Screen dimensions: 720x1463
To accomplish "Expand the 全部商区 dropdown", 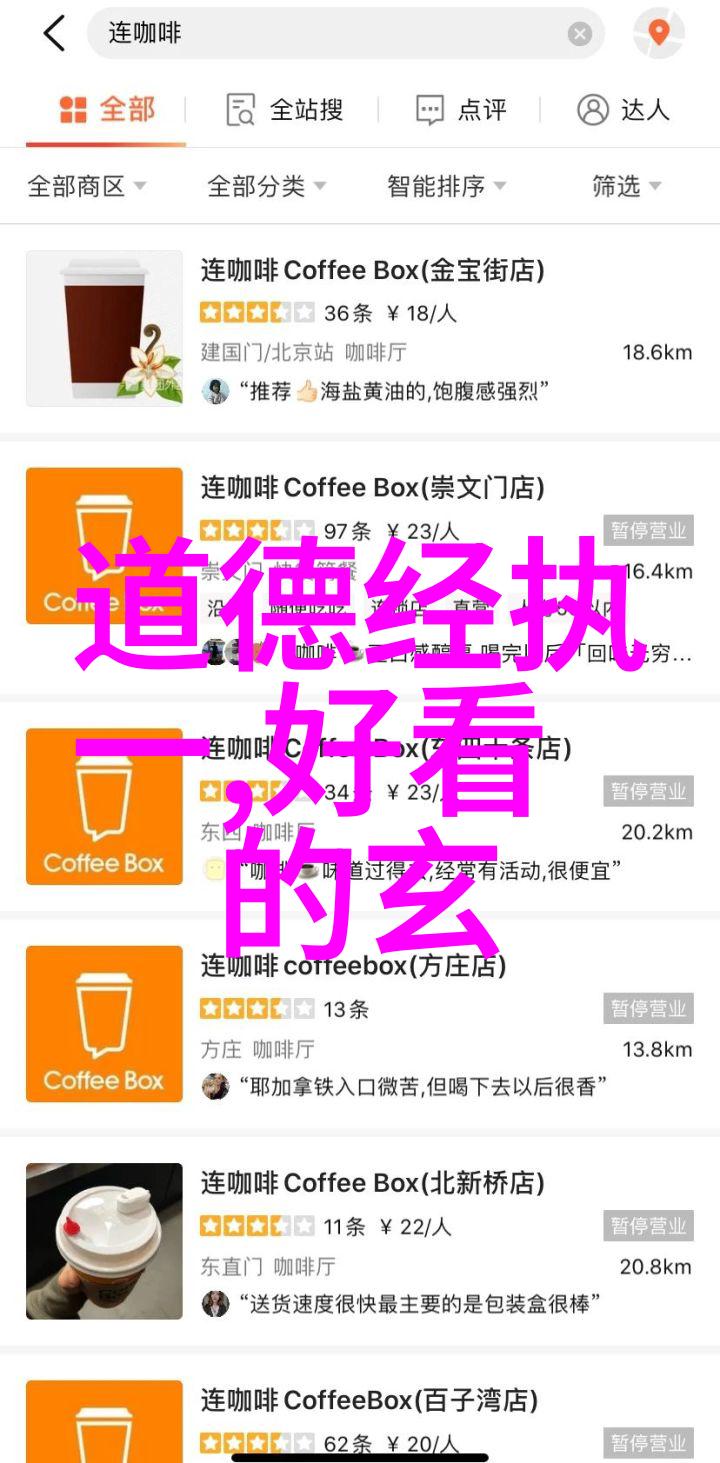I will (x=87, y=186).
